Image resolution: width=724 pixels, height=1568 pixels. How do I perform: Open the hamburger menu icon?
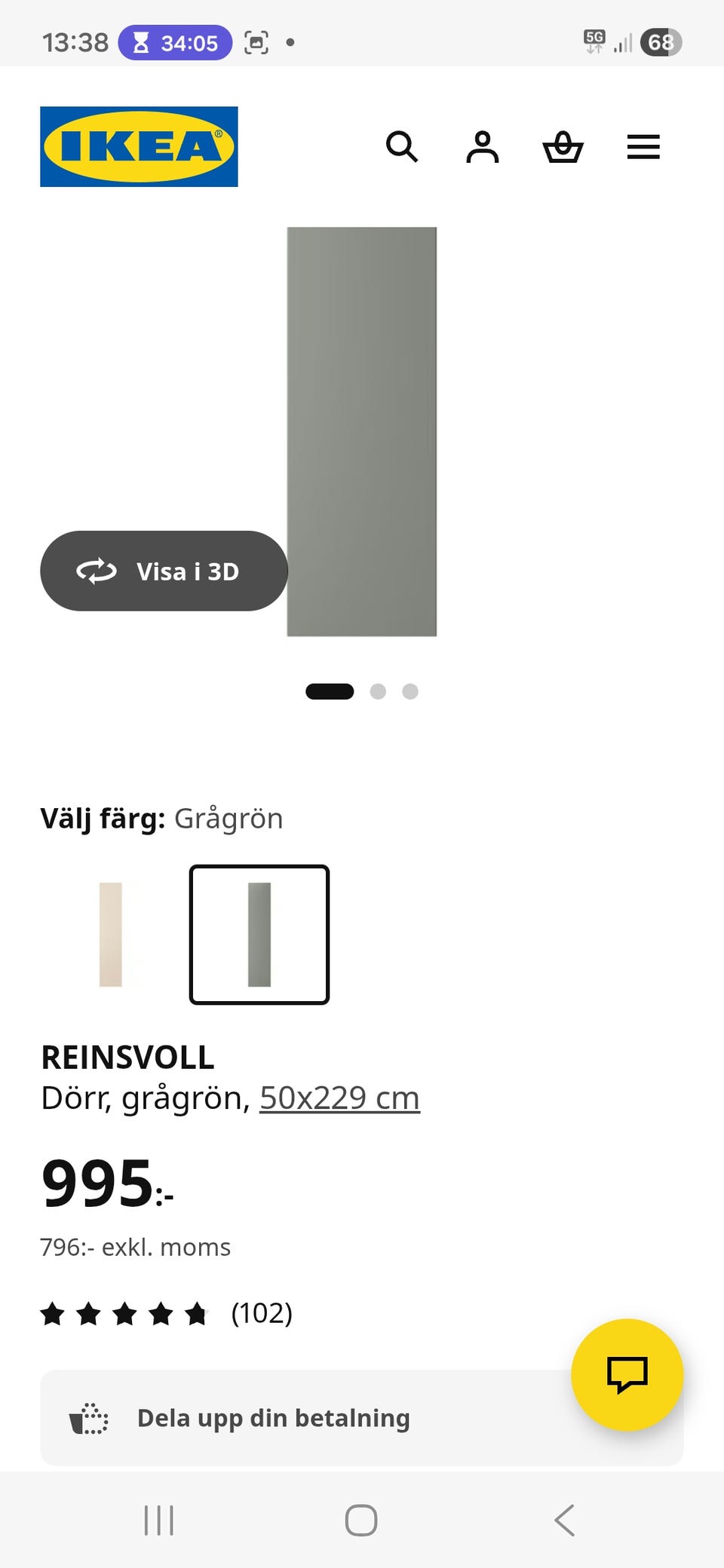pyautogui.click(x=643, y=147)
